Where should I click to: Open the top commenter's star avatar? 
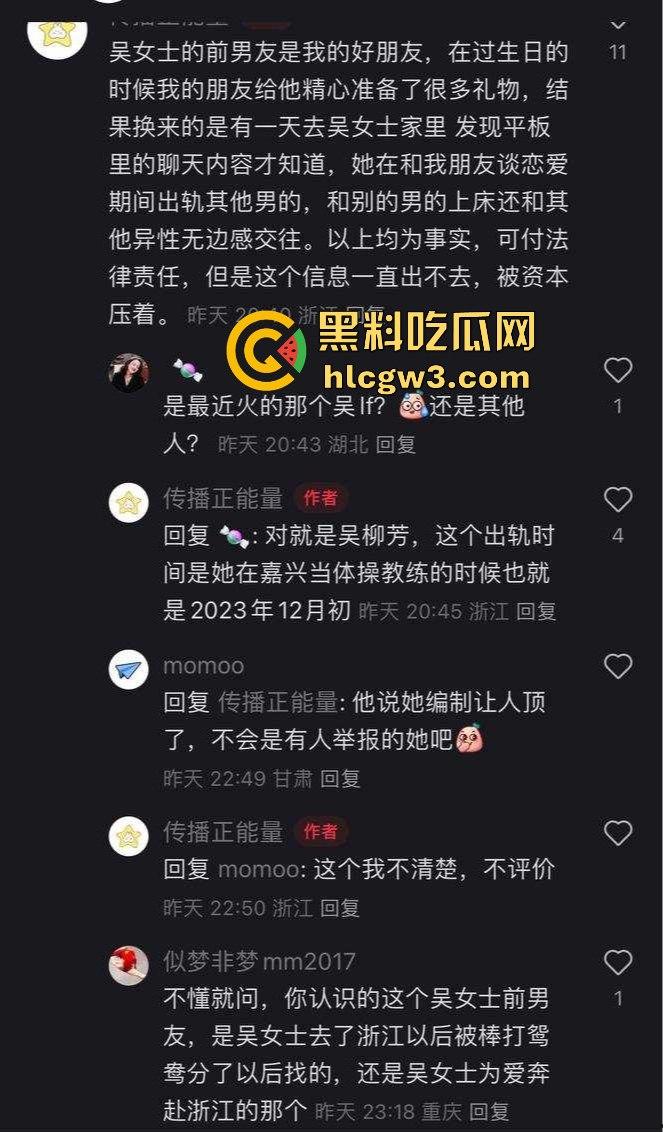tap(56, 32)
